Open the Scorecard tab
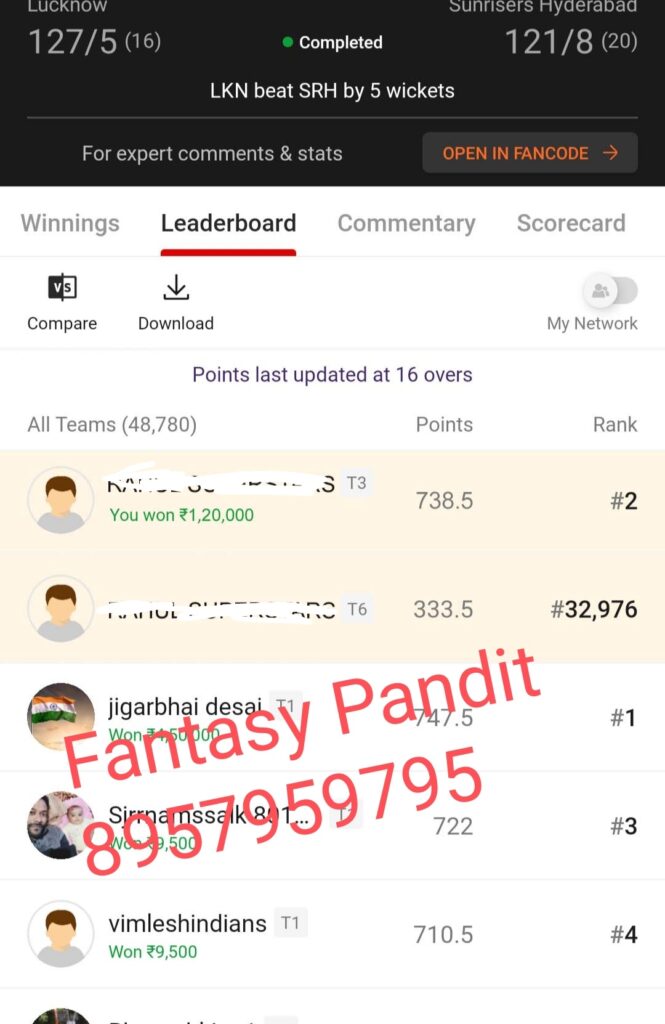The width and height of the screenshot is (665, 1024). coord(571,223)
